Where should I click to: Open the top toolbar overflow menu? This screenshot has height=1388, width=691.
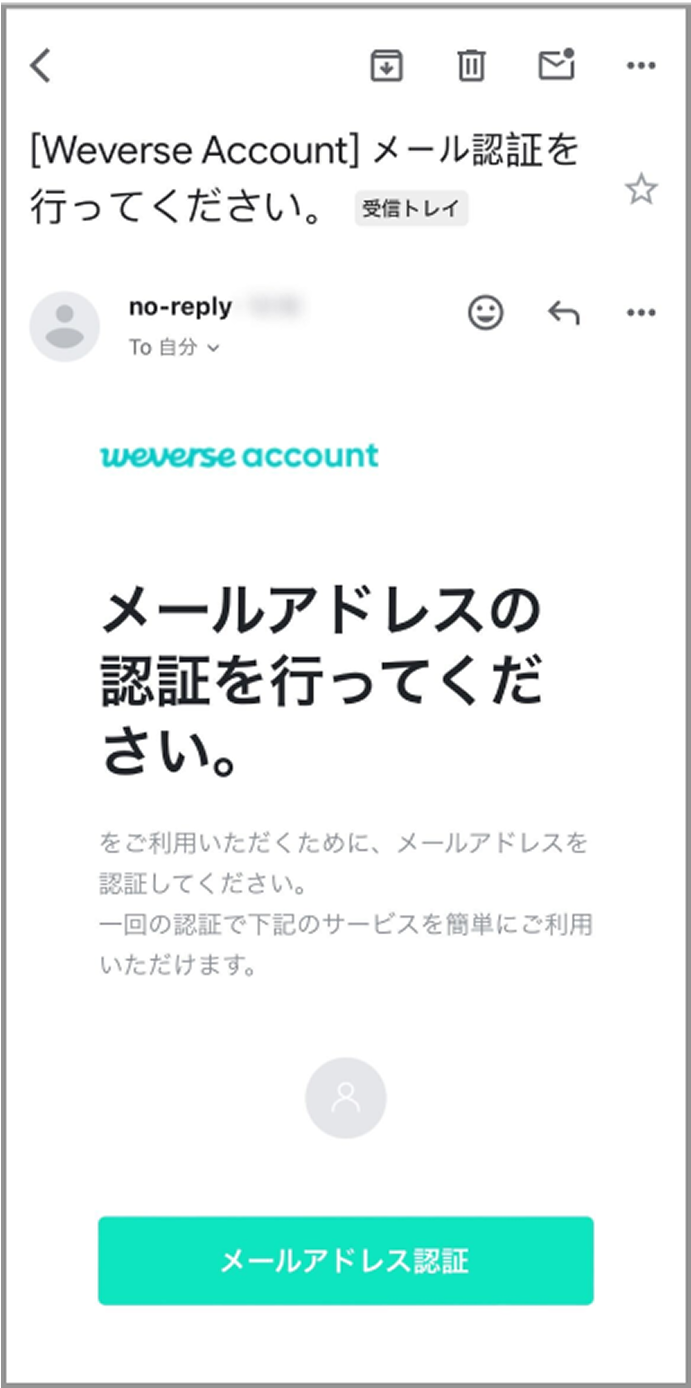[640, 66]
